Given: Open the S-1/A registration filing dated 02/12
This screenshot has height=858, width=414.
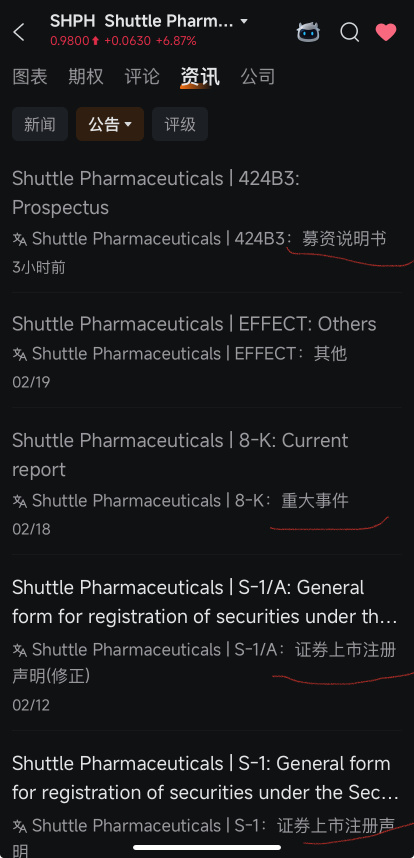Looking at the screenshot, I should pyautogui.click(x=207, y=645).
